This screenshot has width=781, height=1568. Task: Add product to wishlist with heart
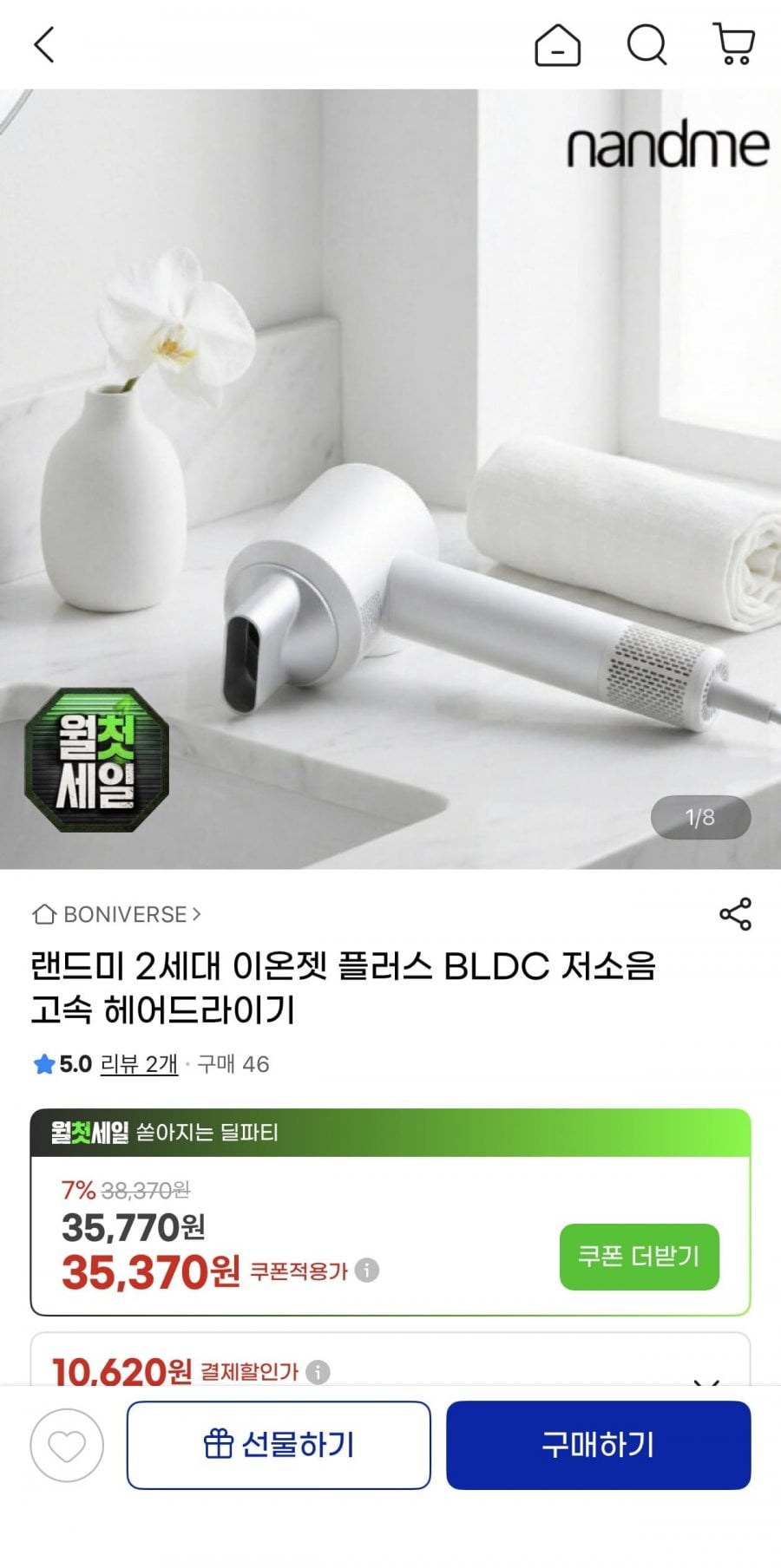[67, 1445]
